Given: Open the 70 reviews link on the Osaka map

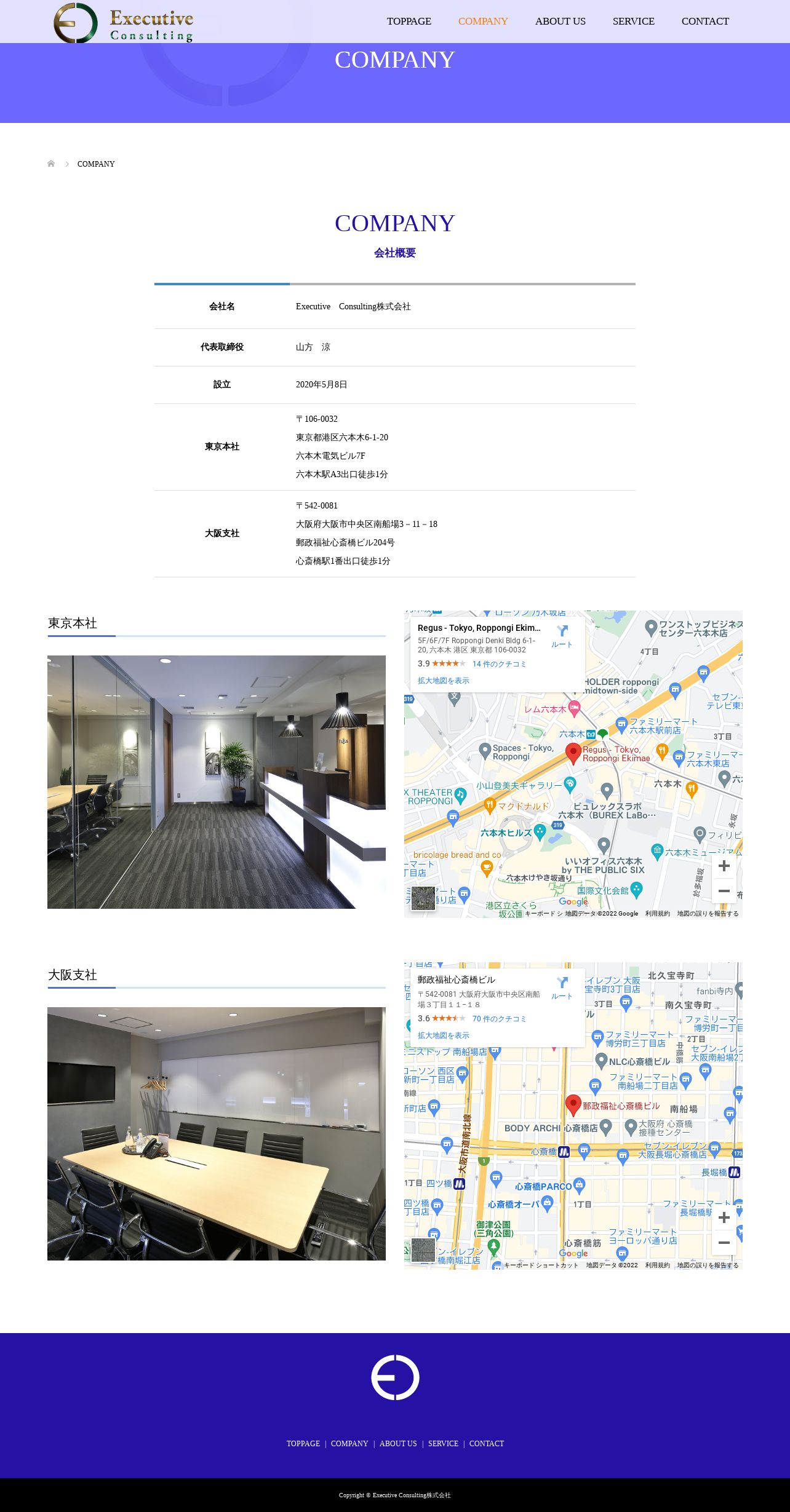Looking at the screenshot, I should click(x=499, y=1019).
